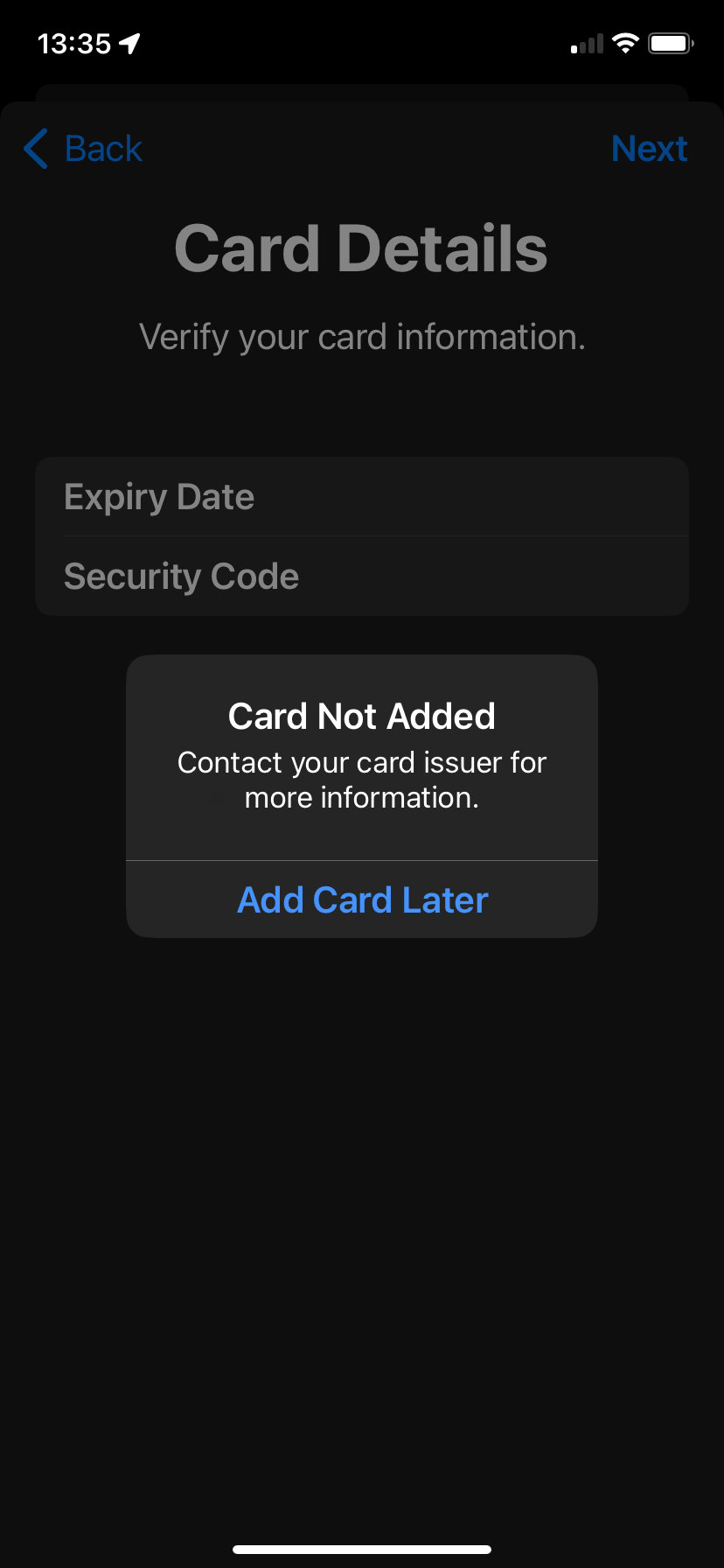Tap the dark area below the alert dialog
The image size is (724, 1568).
362,1137
